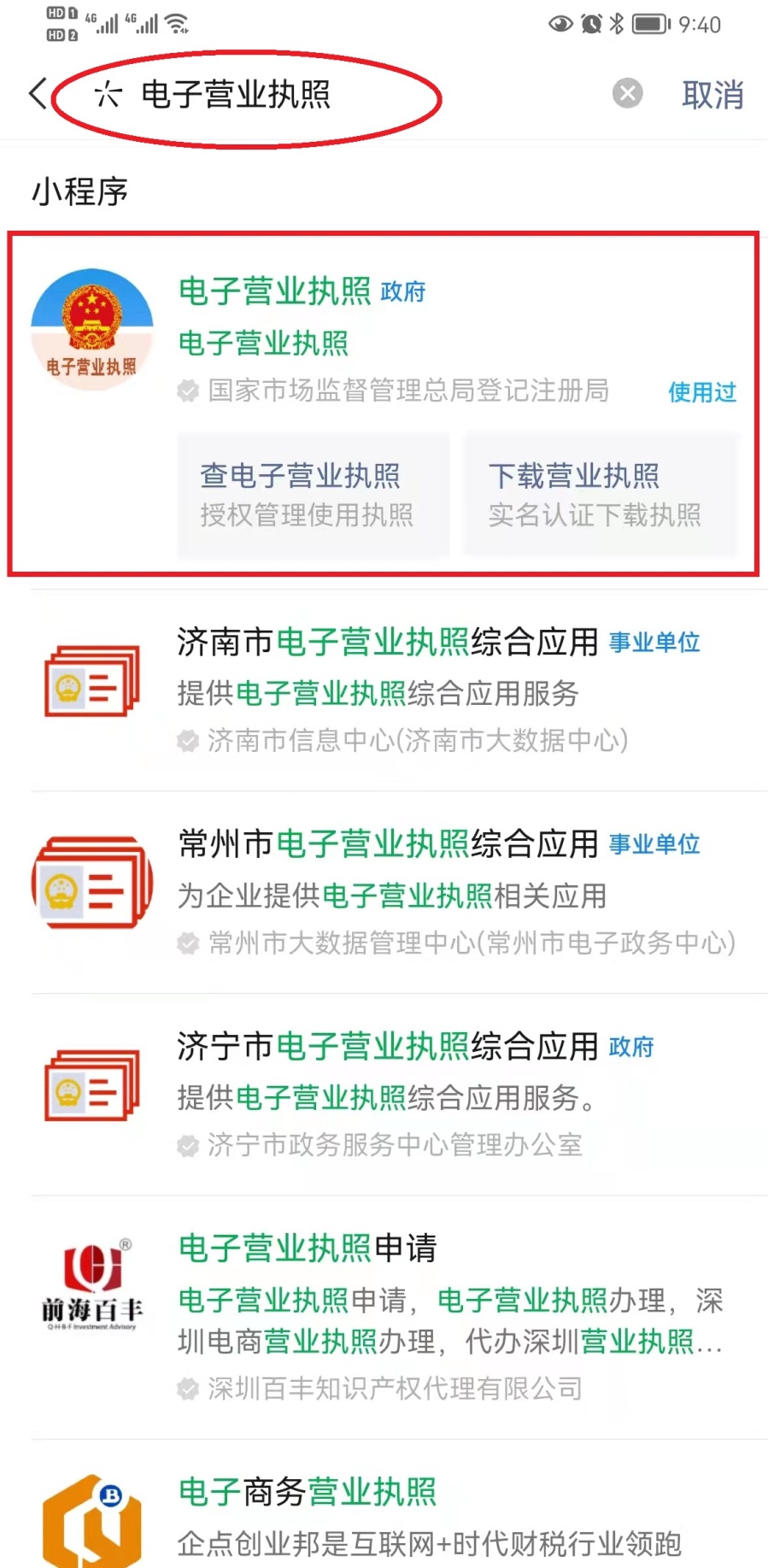Clear the search text with the X button
Viewport: 768px width, 1568px height.
pyautogui.click(x=628, y=93)
